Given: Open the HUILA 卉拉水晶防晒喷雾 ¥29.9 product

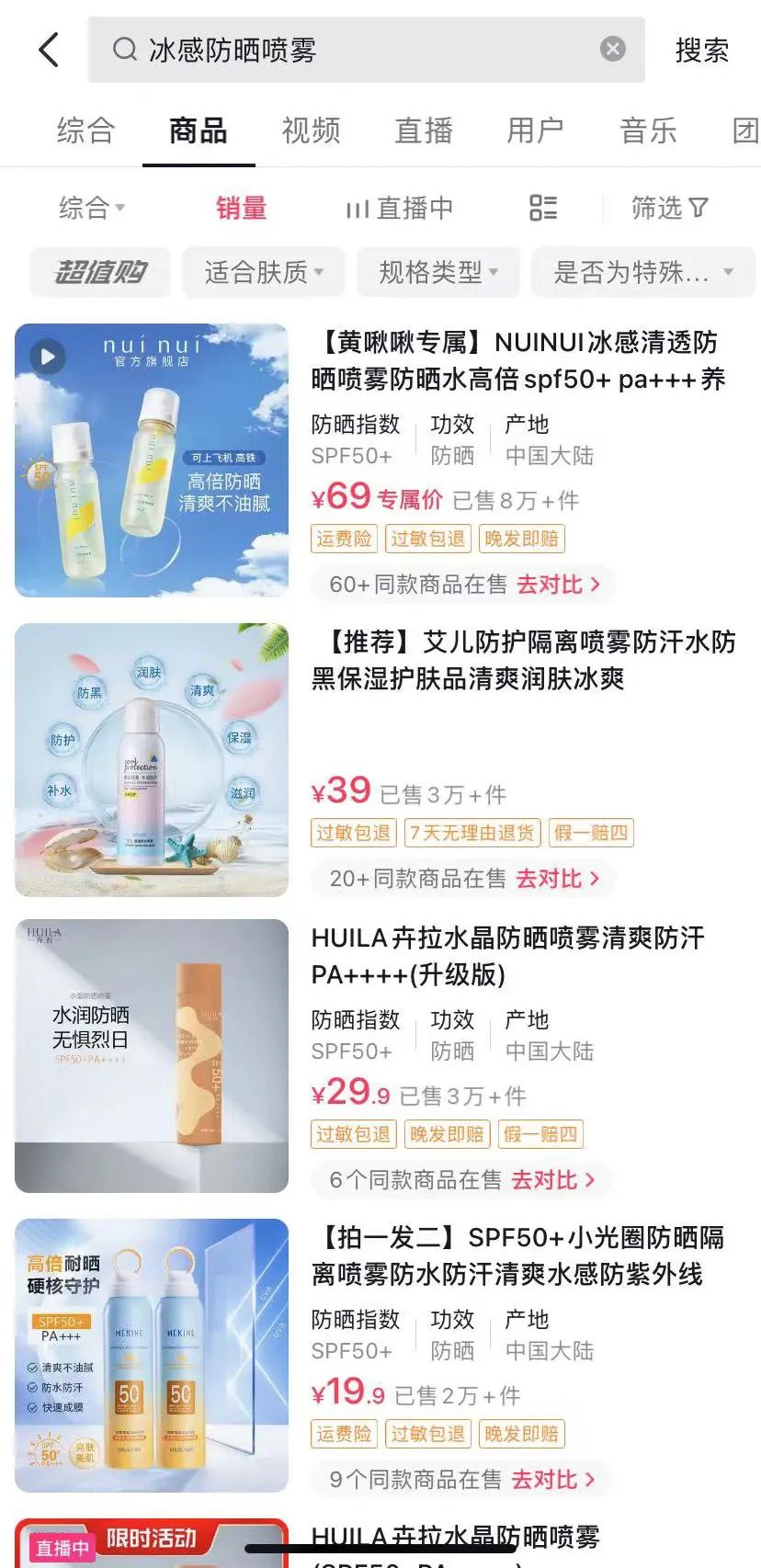Looking at the screenshot, I should point(507,956).
